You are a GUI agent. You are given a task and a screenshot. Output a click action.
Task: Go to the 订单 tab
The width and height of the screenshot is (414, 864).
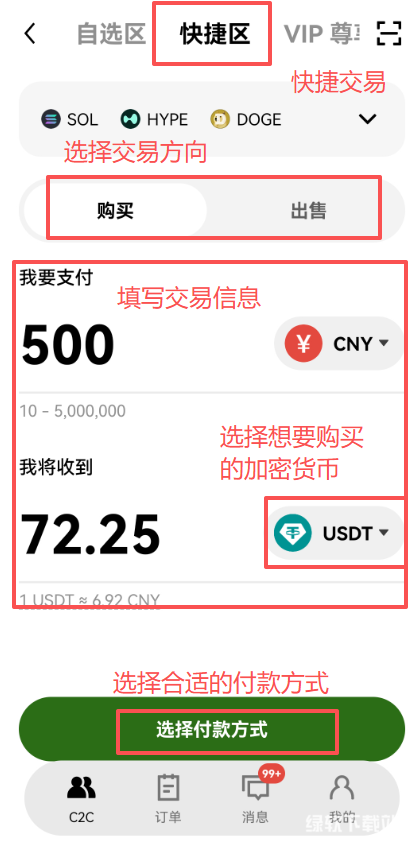click(168, 799)
